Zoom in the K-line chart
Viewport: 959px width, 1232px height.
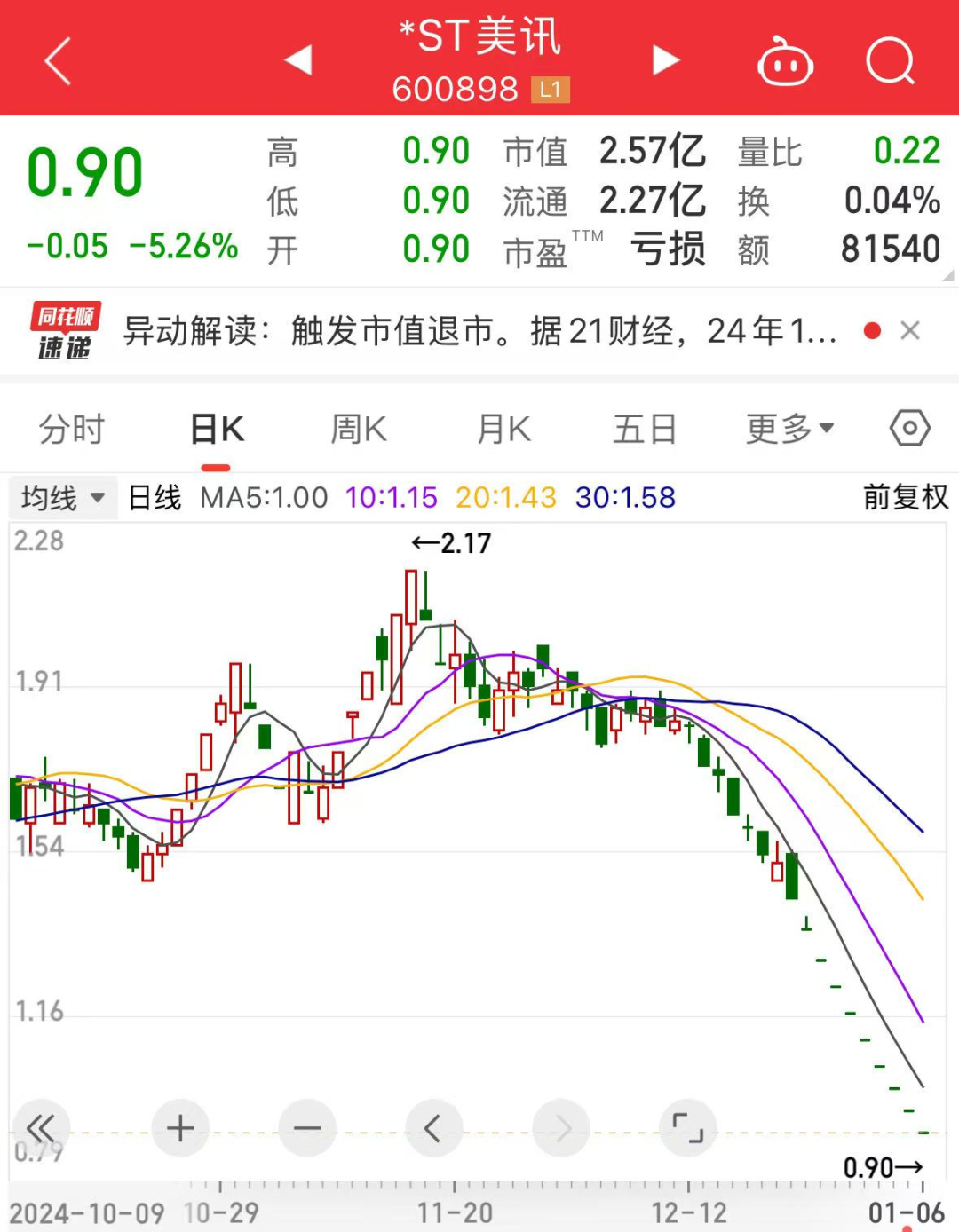pyautogui.click(x=180, y=1128)
